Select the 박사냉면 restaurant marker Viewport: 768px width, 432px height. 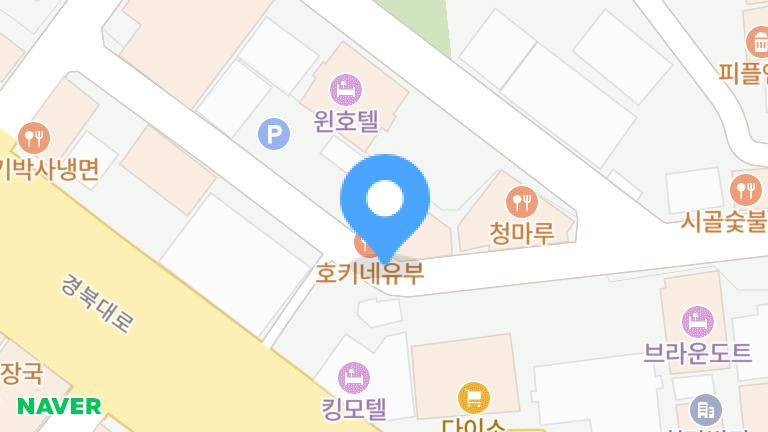pyautogui.click(x=36, y=137)
